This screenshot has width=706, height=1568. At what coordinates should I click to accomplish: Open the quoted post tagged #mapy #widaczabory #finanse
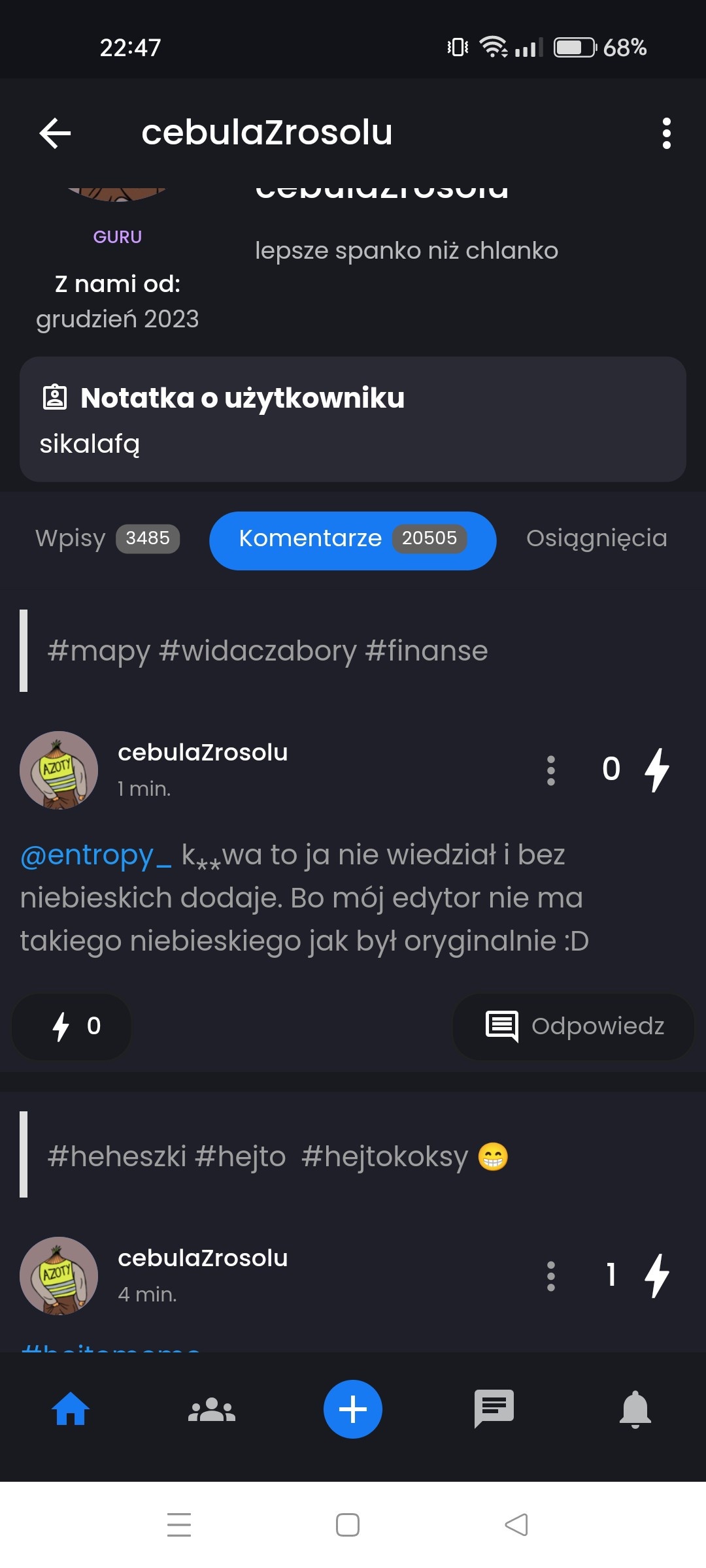point(268,651)
